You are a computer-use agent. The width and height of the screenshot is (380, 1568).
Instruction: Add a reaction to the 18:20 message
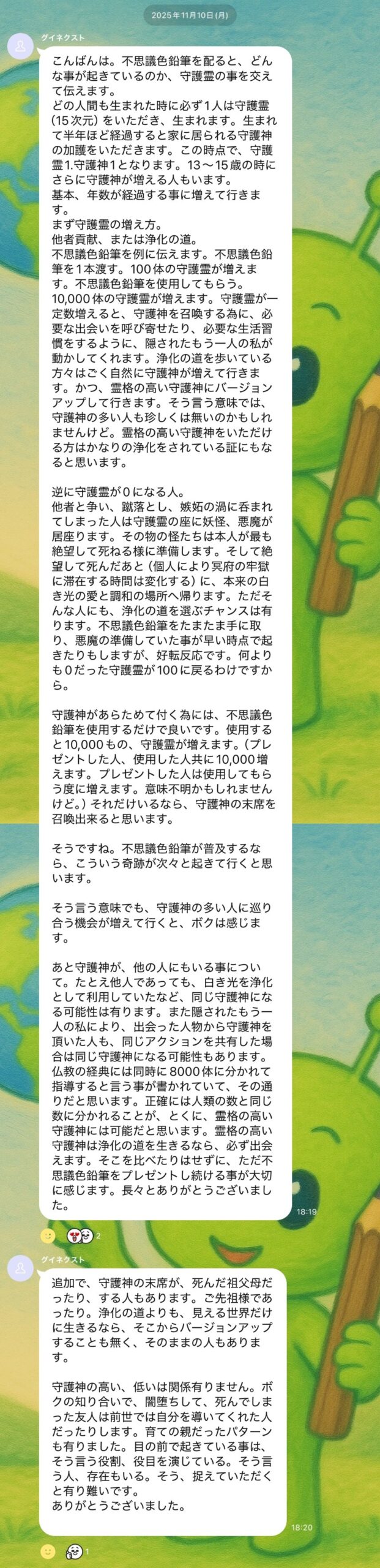[47, 1551]
